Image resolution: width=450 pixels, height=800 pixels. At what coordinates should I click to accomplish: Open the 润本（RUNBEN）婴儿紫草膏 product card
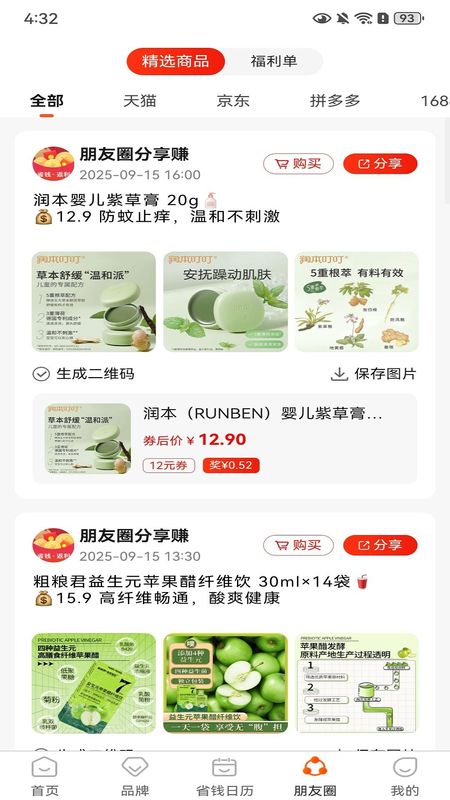point(225,439)
